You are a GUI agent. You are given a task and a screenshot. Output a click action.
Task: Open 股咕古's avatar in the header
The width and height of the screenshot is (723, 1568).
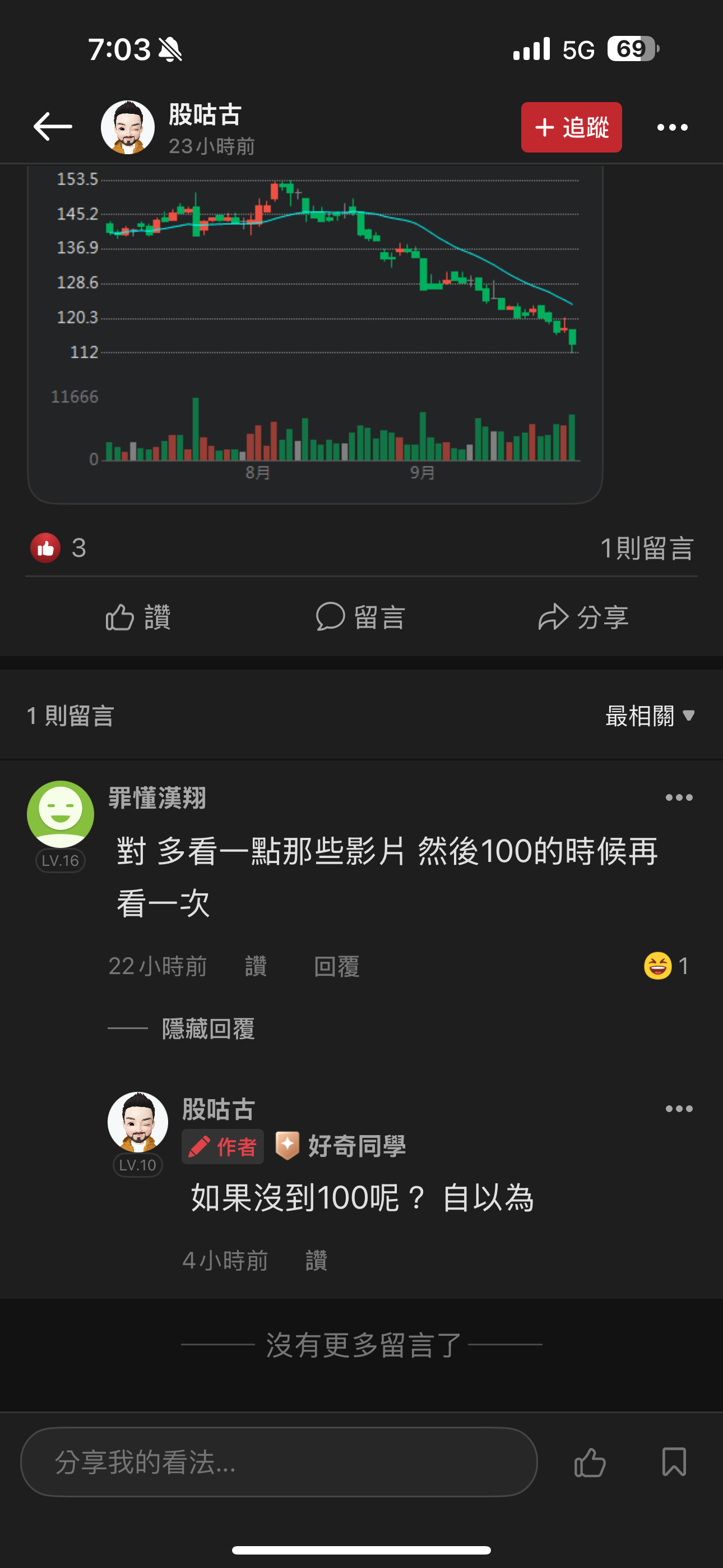[128, 127]
